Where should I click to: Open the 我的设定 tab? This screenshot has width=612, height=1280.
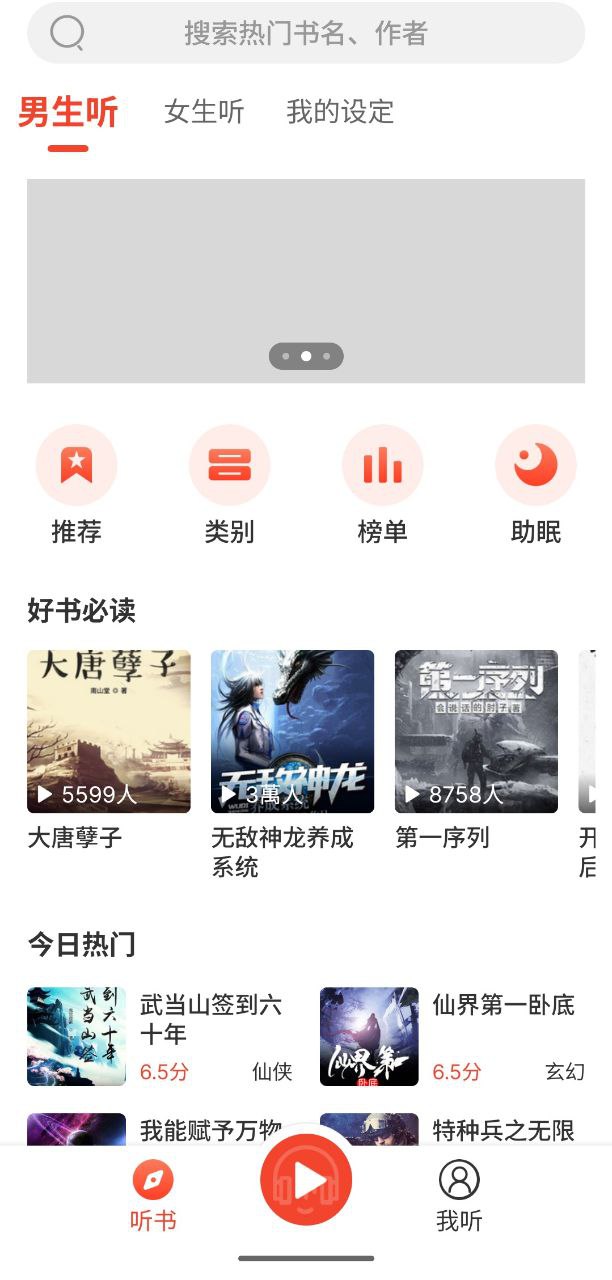pos(340,112)
